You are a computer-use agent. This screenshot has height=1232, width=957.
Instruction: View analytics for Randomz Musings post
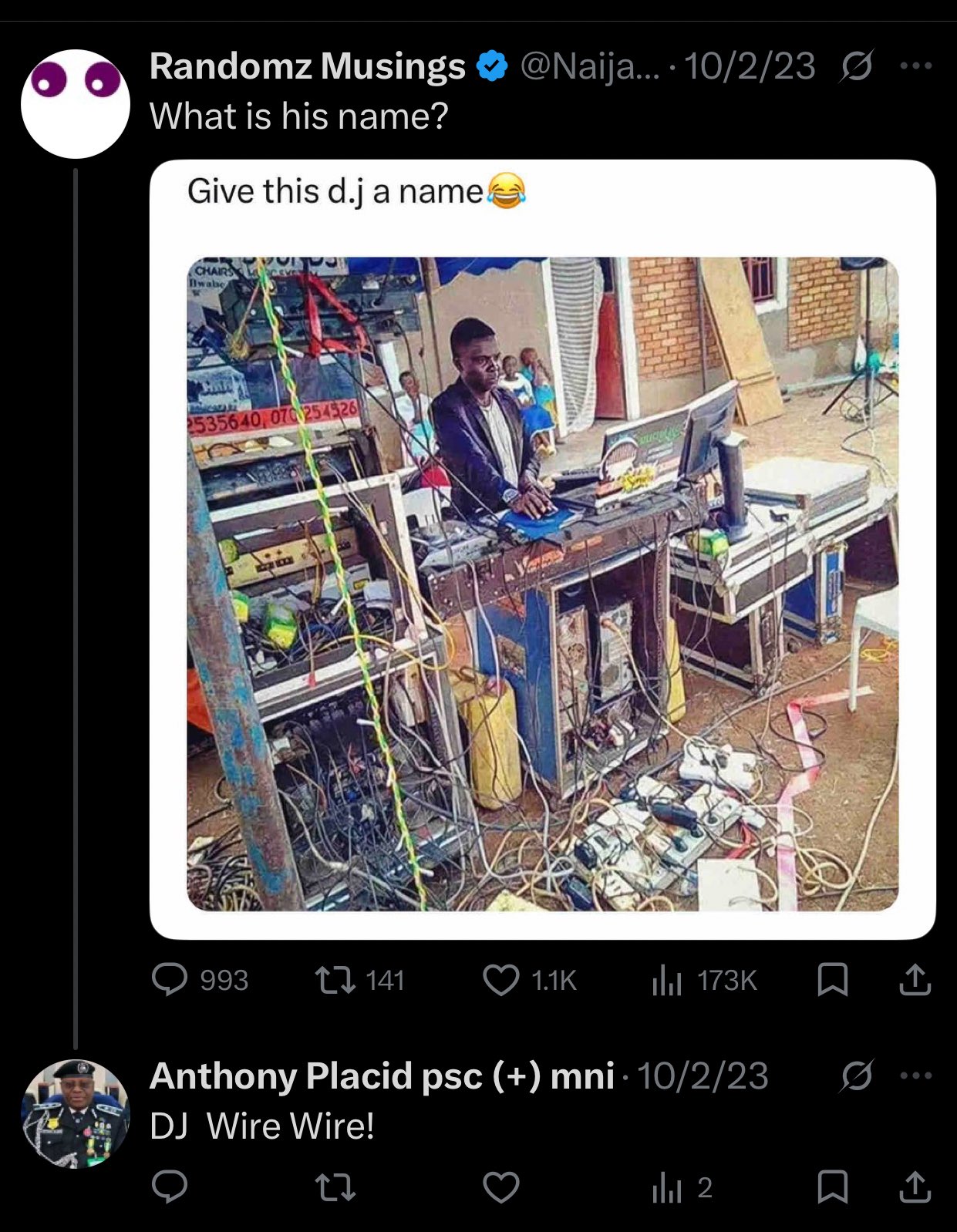[x=668, y=980]
